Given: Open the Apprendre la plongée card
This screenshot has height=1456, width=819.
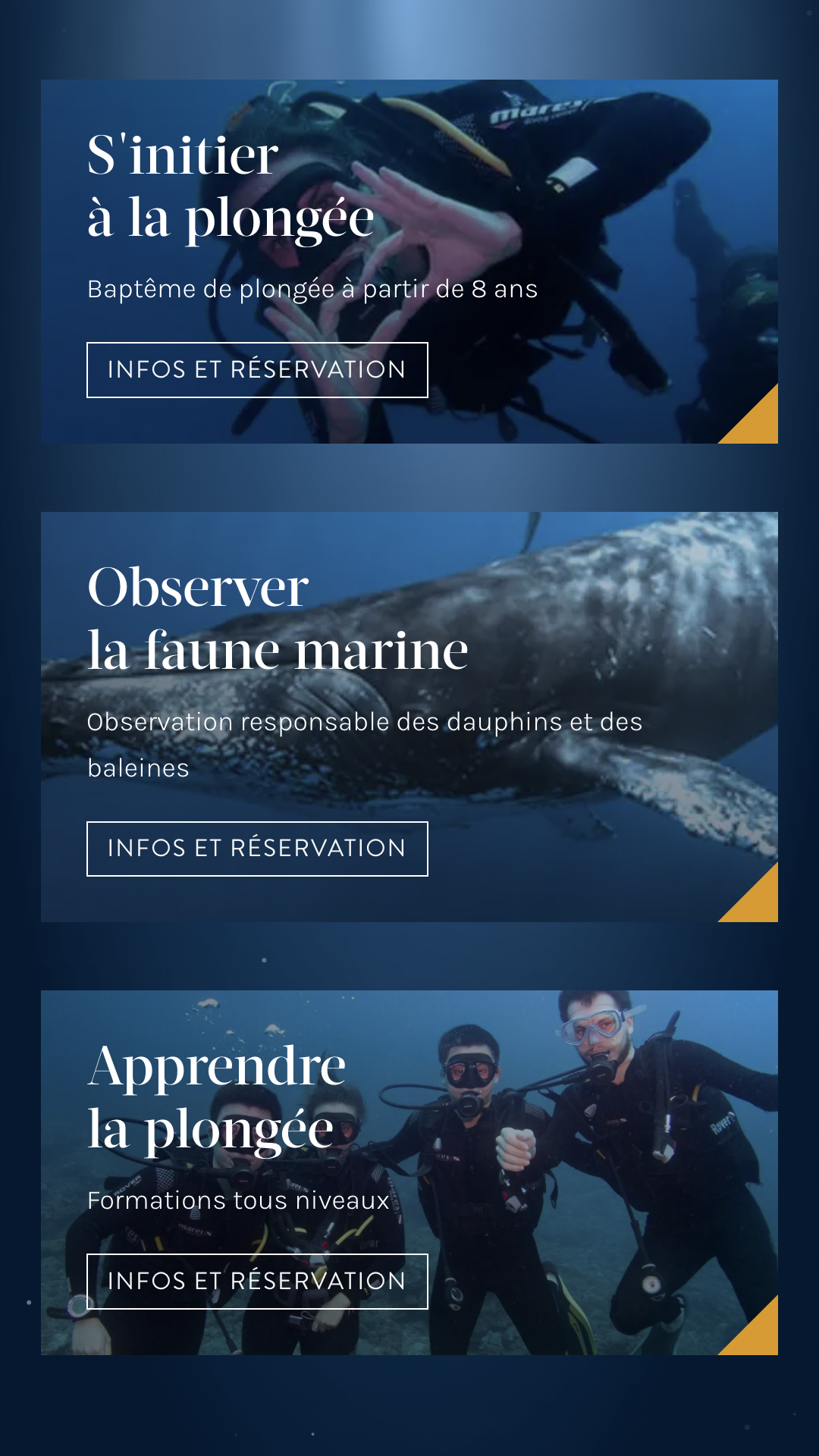Looking at the screenshot, I should tap(217, 1097).
